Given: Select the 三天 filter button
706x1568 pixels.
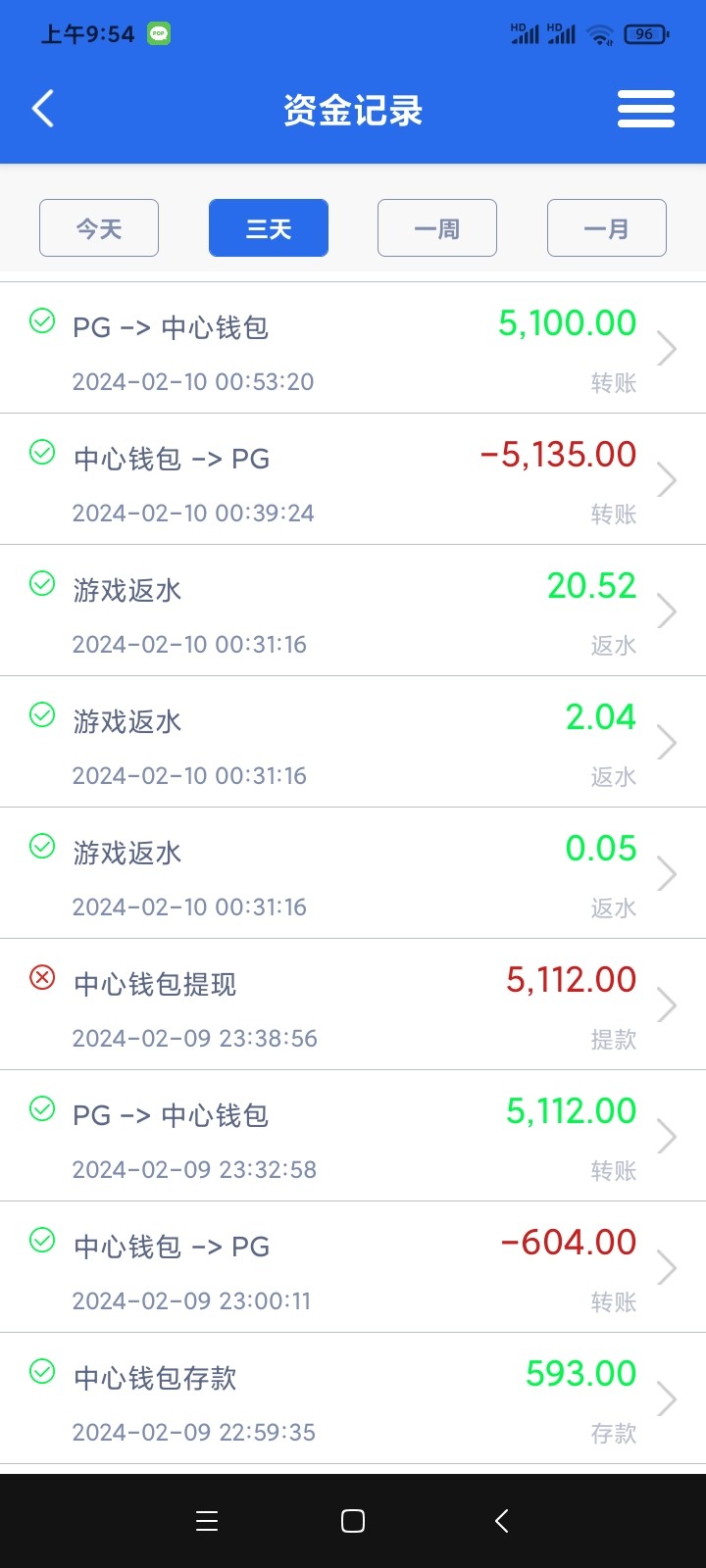Looking at the screenshot, I should (268, 227).
